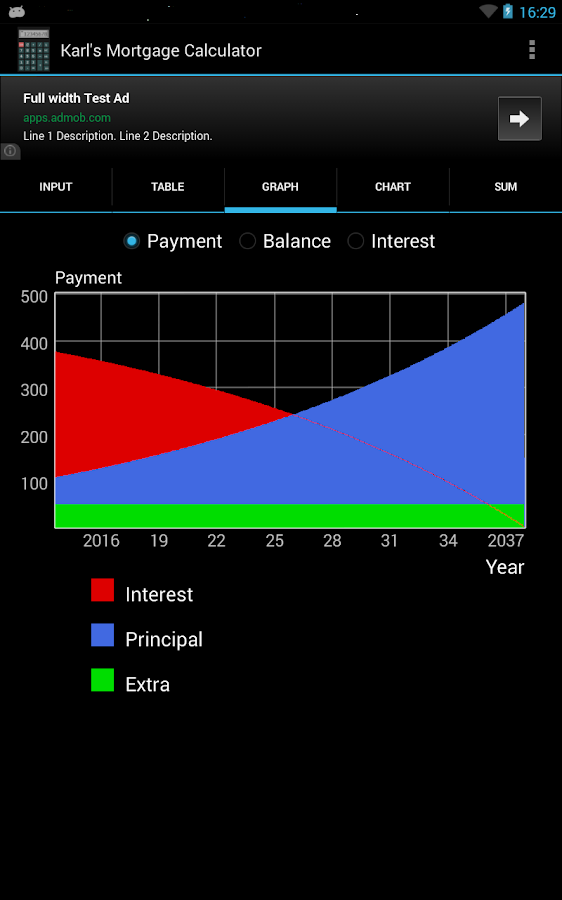Select the GRAPH tab

pyautogui.click(x=280, y=187)
